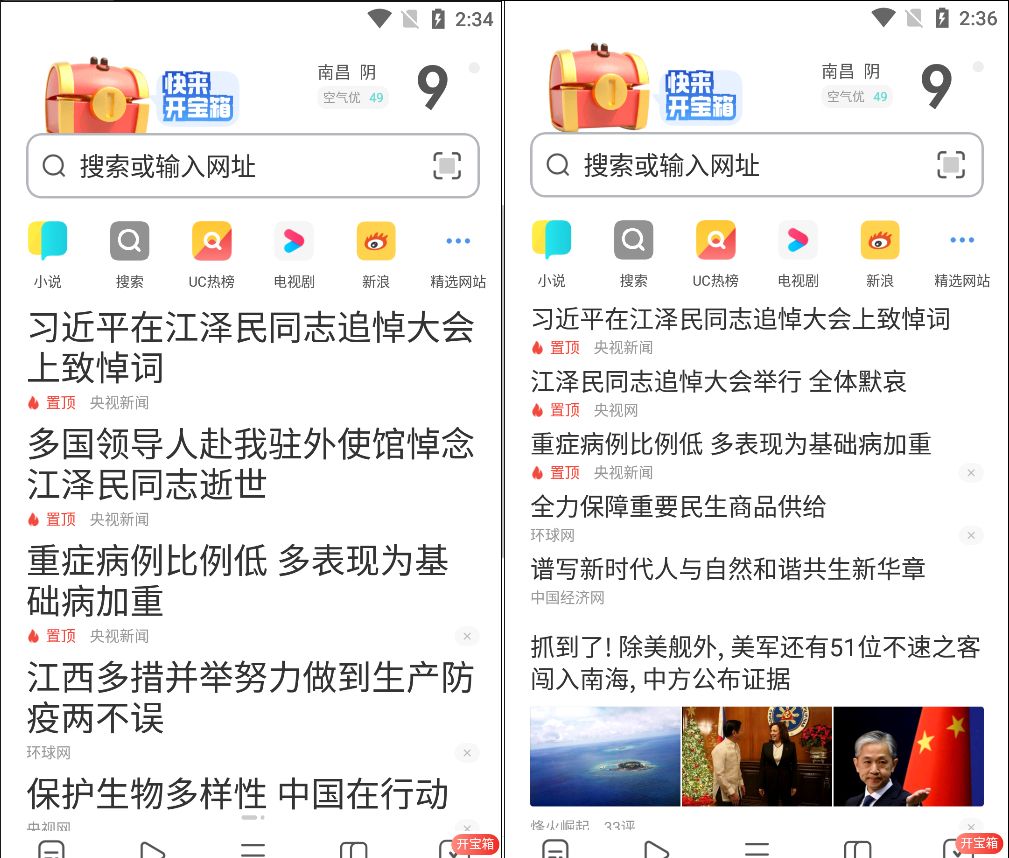1009x858 pixels.
Task: Dismiss the 江西多措并举 news item
Action: click(467, 753)
